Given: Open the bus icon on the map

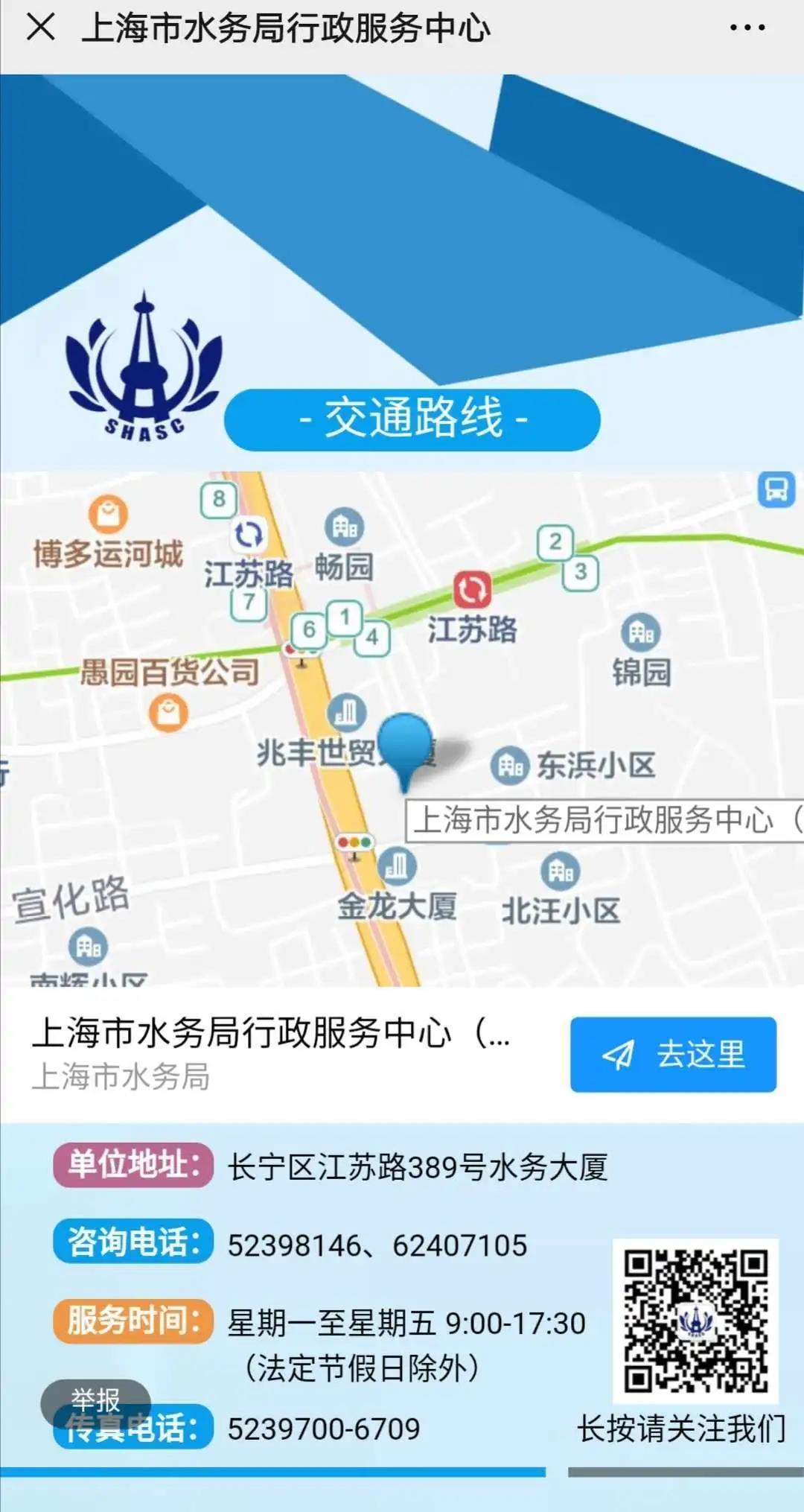Looking at the screenshot, I should [x=776, y=490].
